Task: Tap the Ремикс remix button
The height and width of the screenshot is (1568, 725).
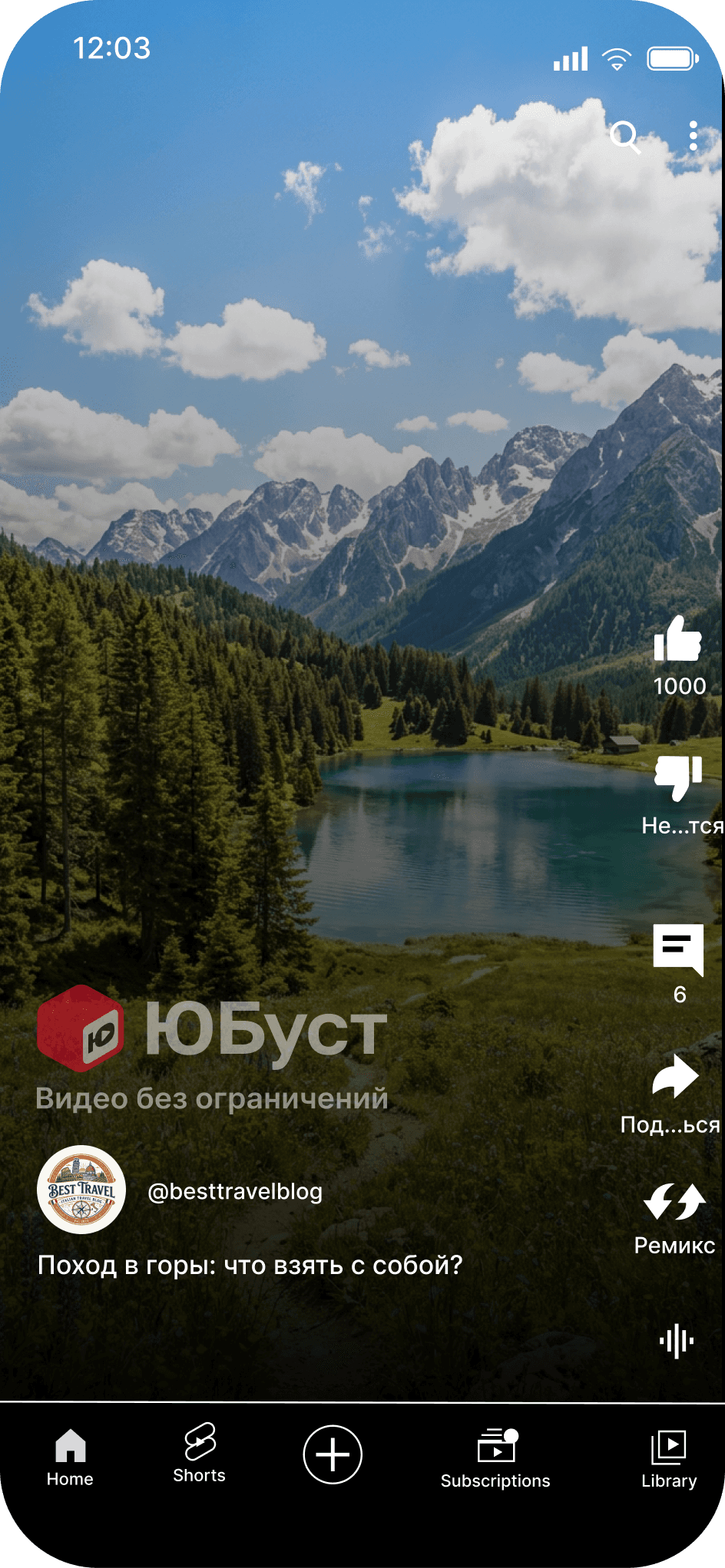Action: [x=674, y=1202]
